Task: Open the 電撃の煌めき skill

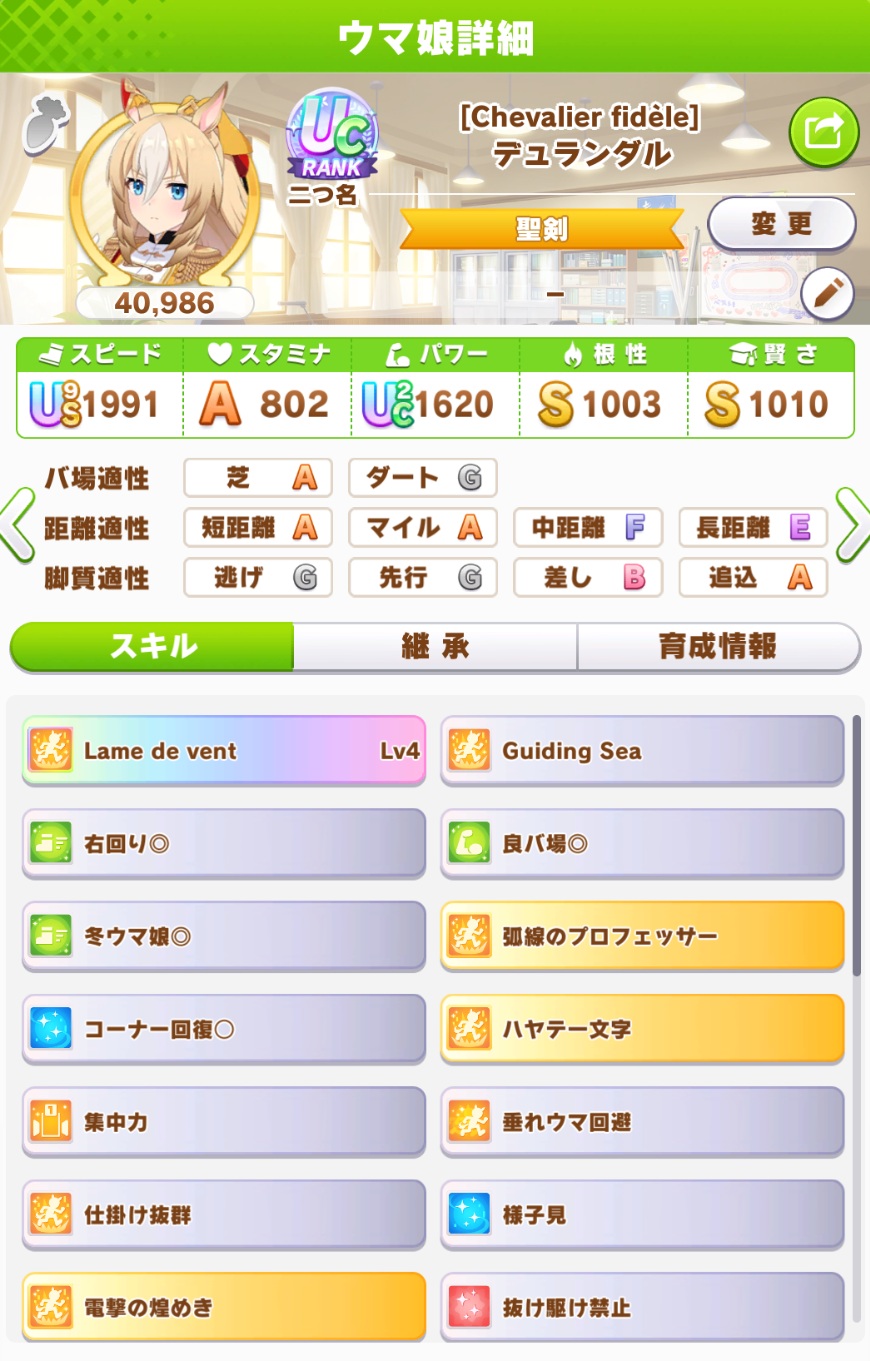Action: coord(224,1307)
